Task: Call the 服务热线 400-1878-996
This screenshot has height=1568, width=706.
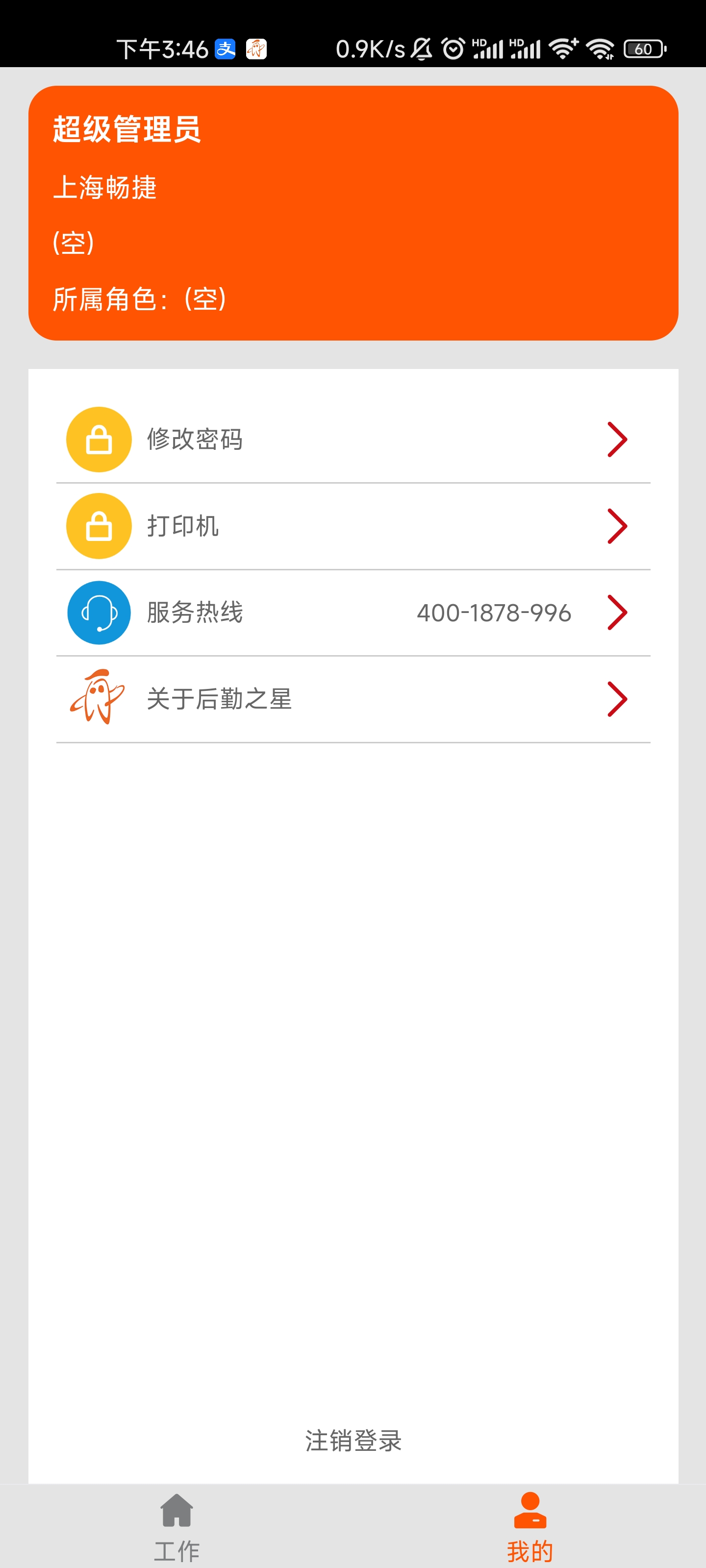Action: click(x=353, y=612)
